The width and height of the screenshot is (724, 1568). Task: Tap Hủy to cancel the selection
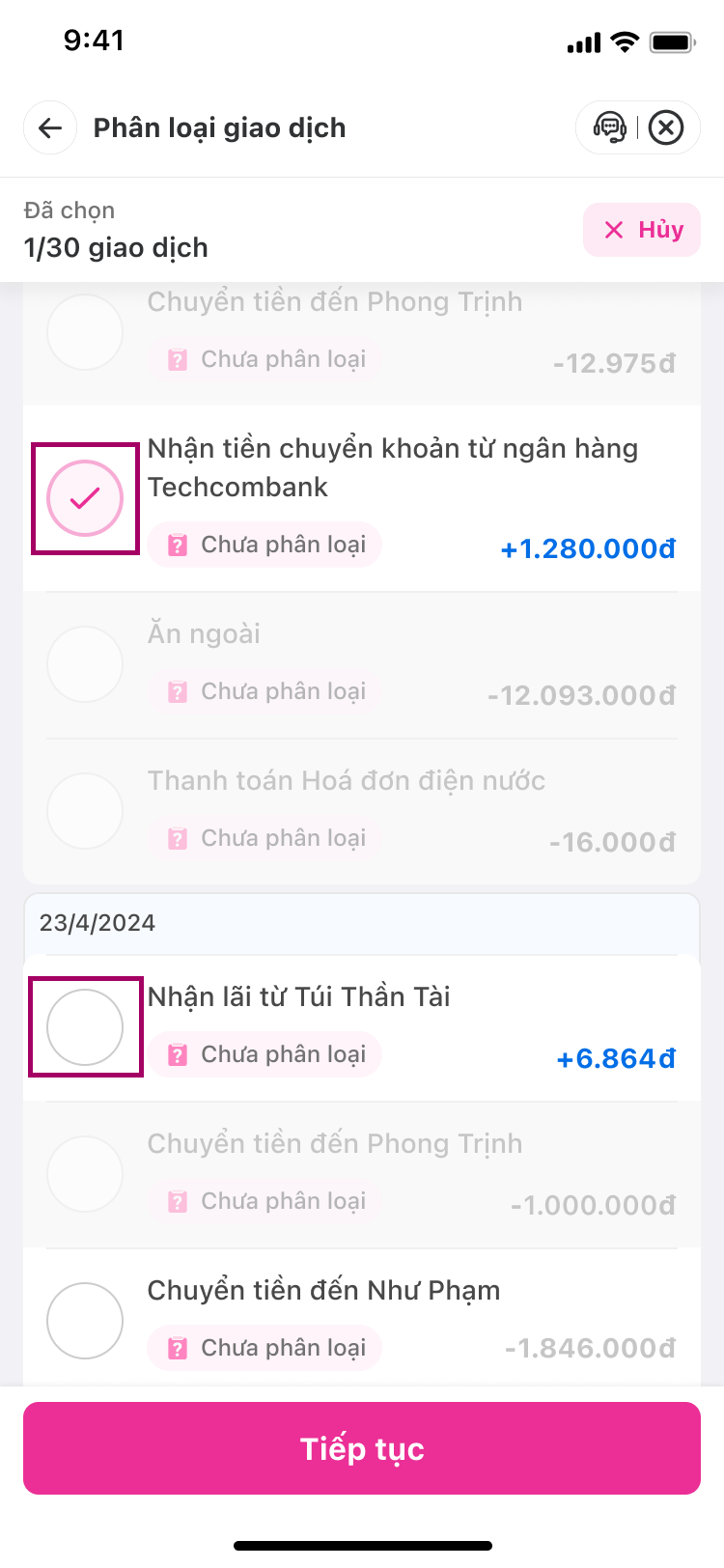point(642,230)
